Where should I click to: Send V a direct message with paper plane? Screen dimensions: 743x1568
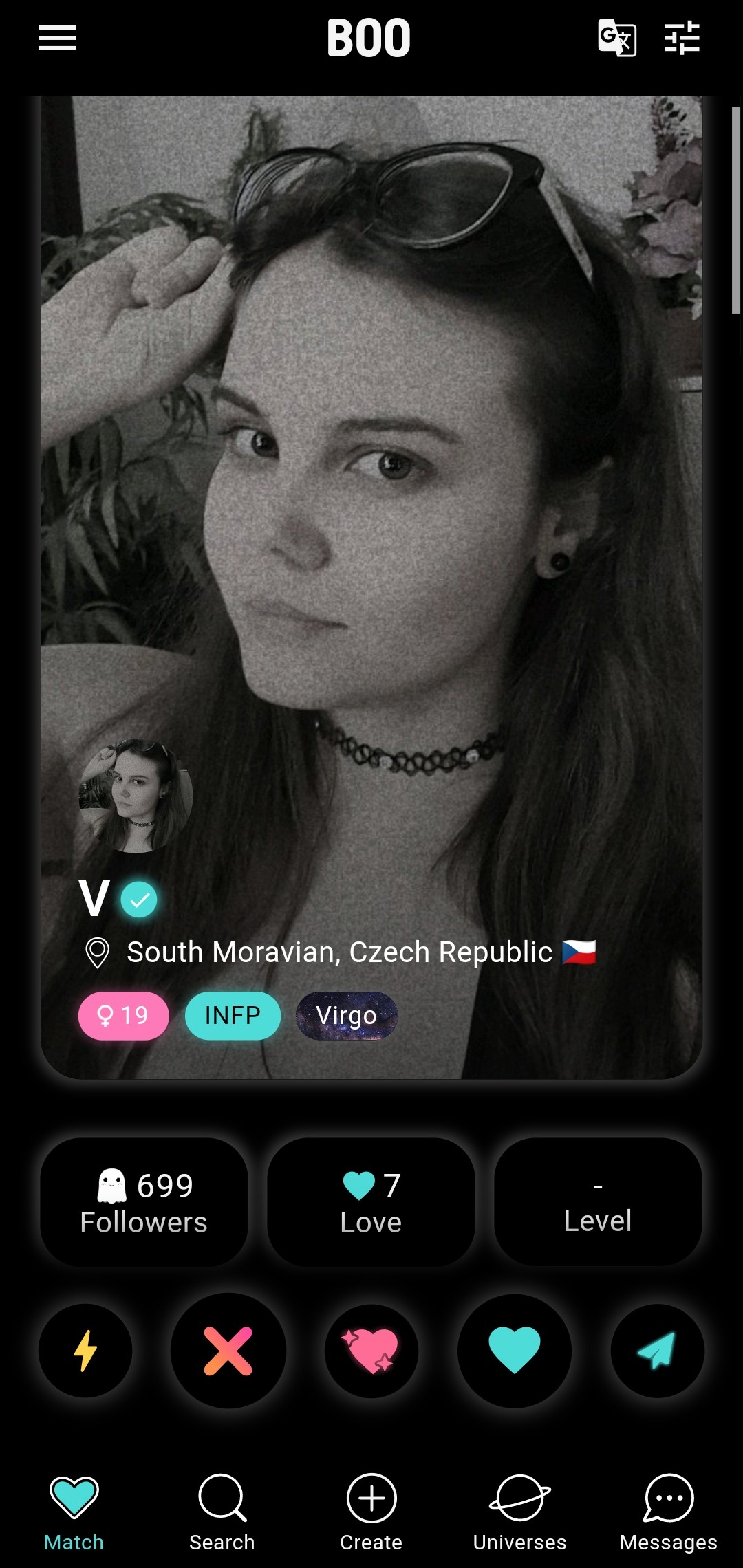[658, 1351]
